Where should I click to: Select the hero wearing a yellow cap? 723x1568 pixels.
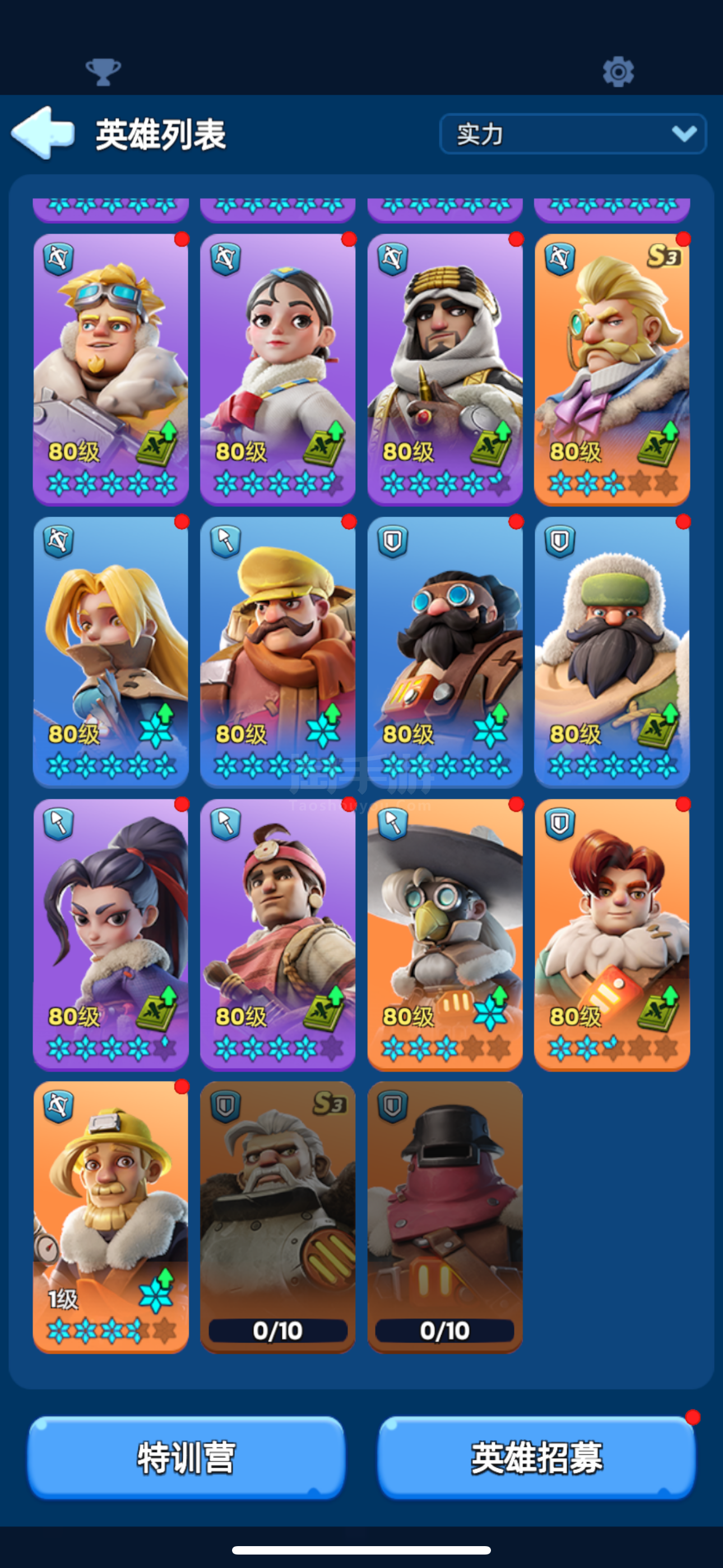click(x=277, y=652)
